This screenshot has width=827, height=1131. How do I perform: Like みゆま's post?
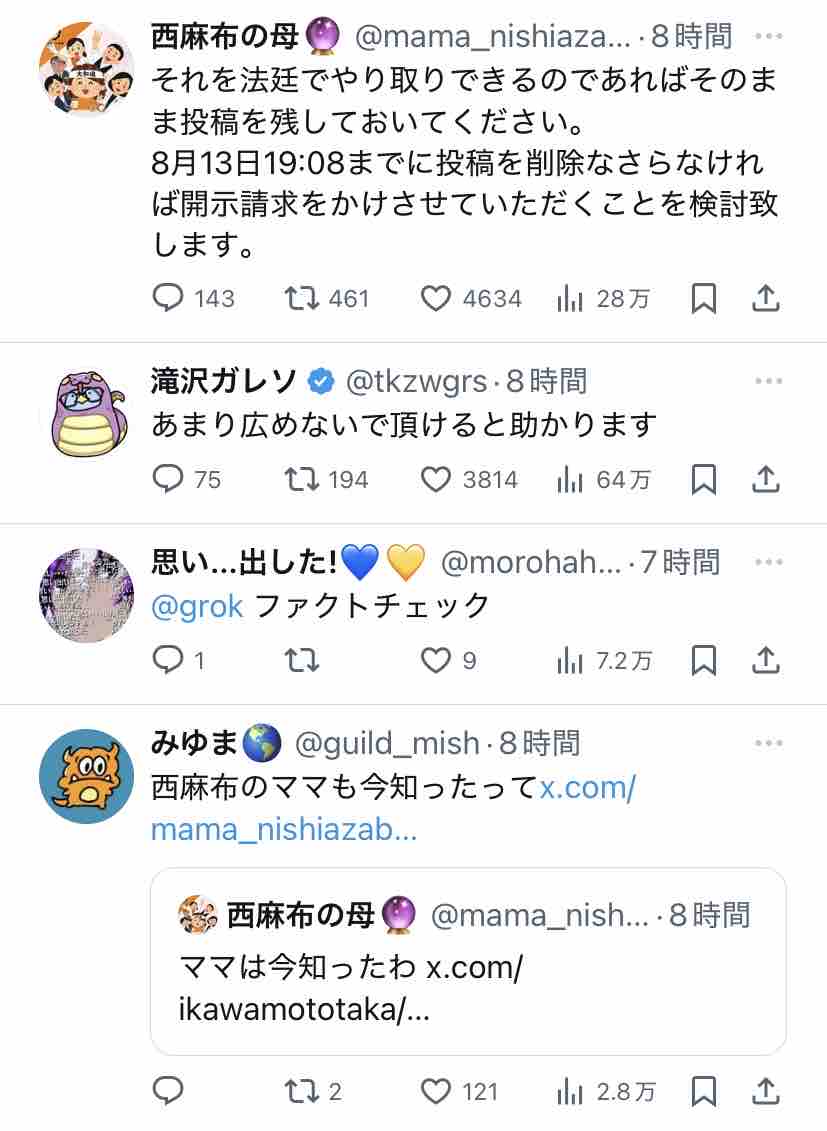coord(435,1092)
